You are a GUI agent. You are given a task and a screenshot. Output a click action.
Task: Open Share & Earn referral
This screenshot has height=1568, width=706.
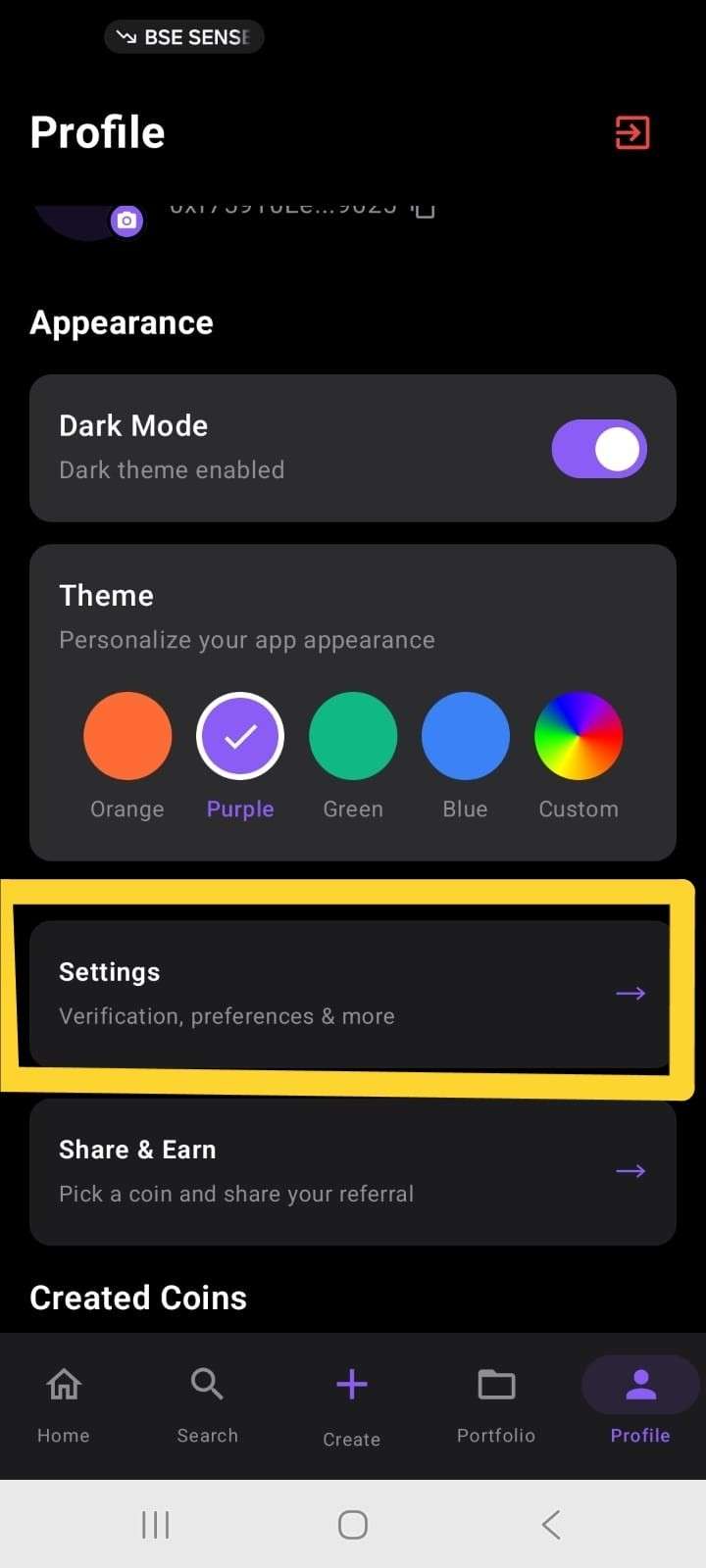(x=353, y=1171)
